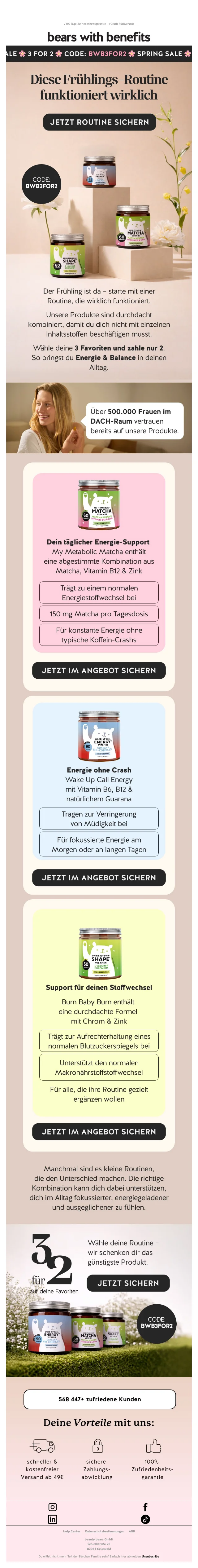This screenshot has height=1568, width=198.
Task: Open the Instagram icon
Action: coord(53,1507)
